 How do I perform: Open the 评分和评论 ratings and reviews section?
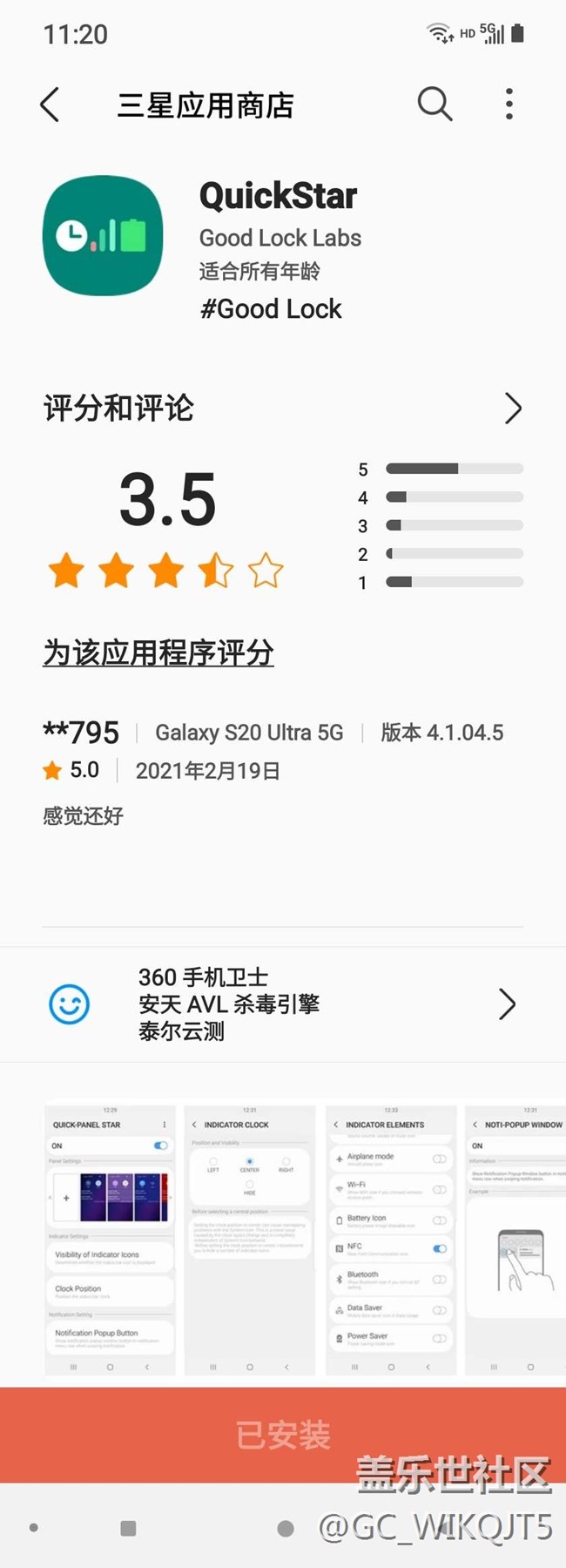[x=282, y=408]
